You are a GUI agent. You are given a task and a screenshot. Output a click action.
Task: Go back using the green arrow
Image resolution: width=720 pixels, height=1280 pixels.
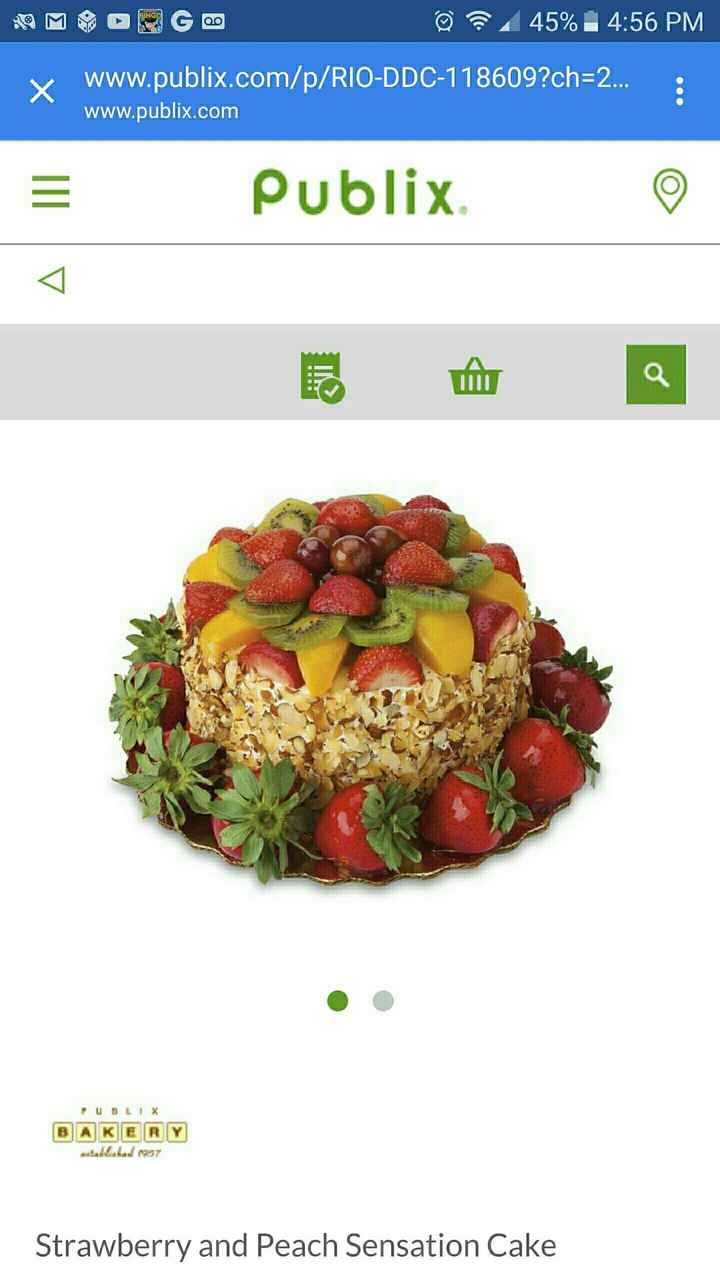(51, 280)
